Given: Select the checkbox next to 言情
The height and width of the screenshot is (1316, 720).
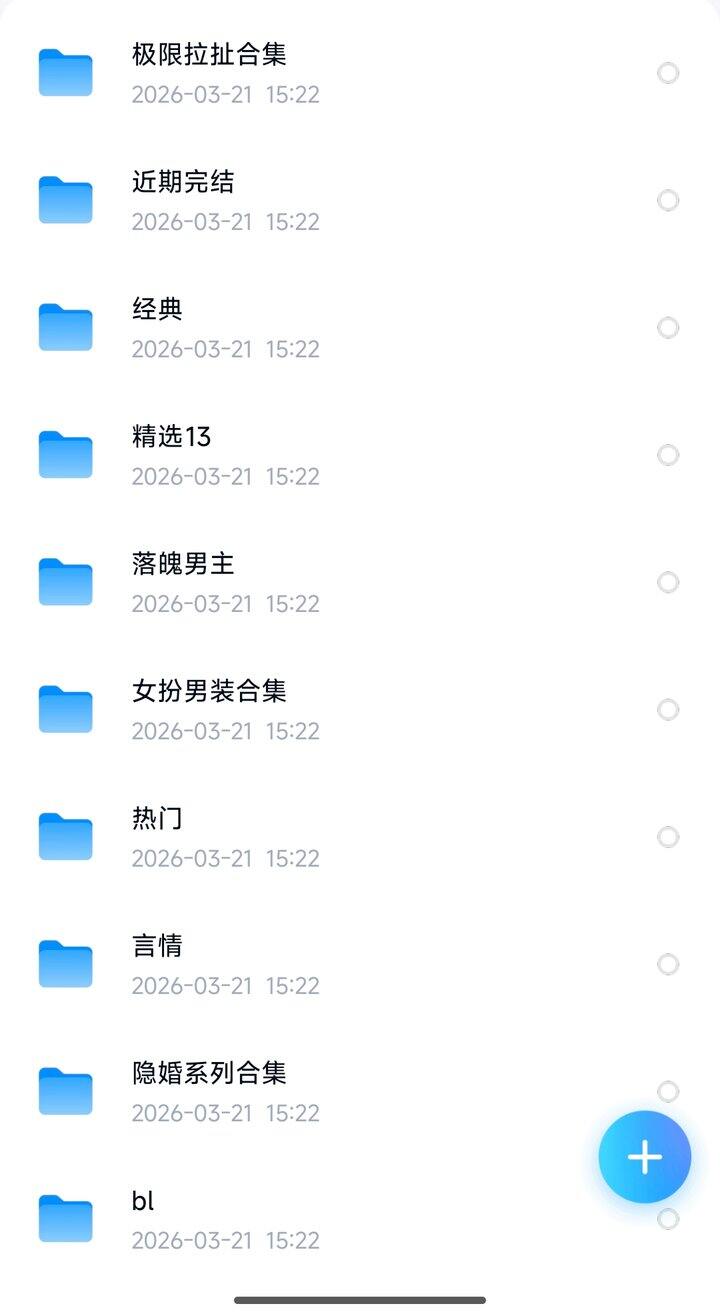Looking at the screenshot, I should (x=667, y=964).
